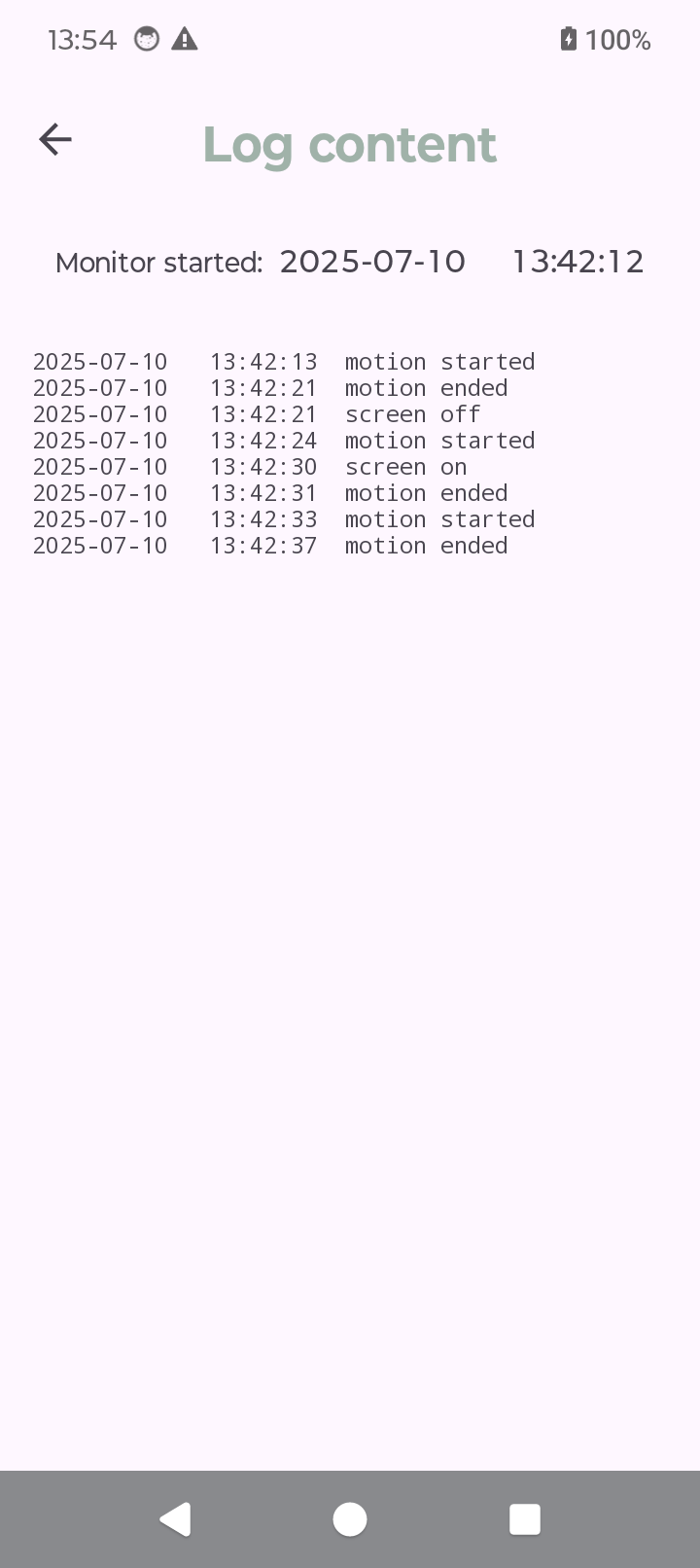Tap the system back button
700x1568 pixels.
(175, 1518)
